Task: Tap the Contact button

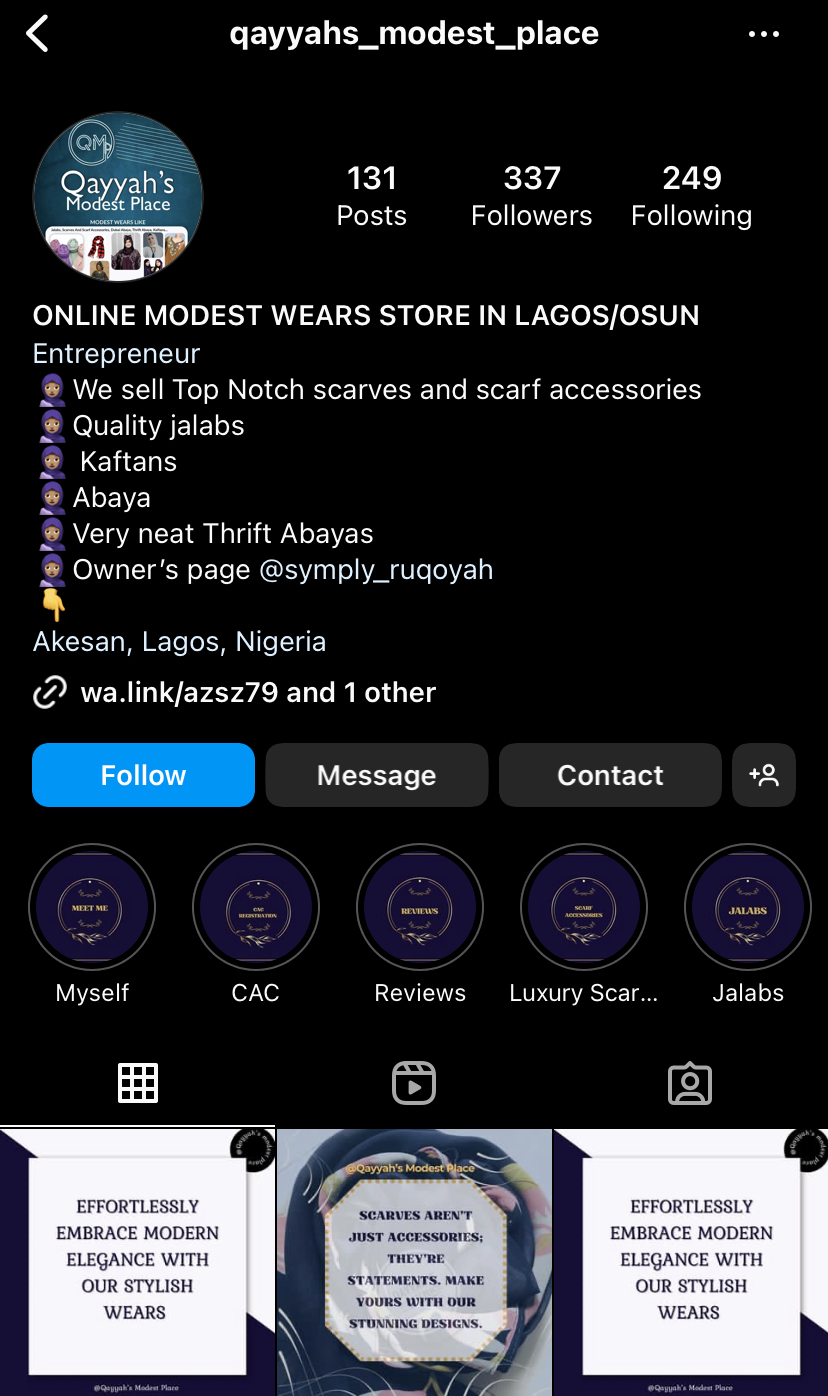Action: coord(610,775)
